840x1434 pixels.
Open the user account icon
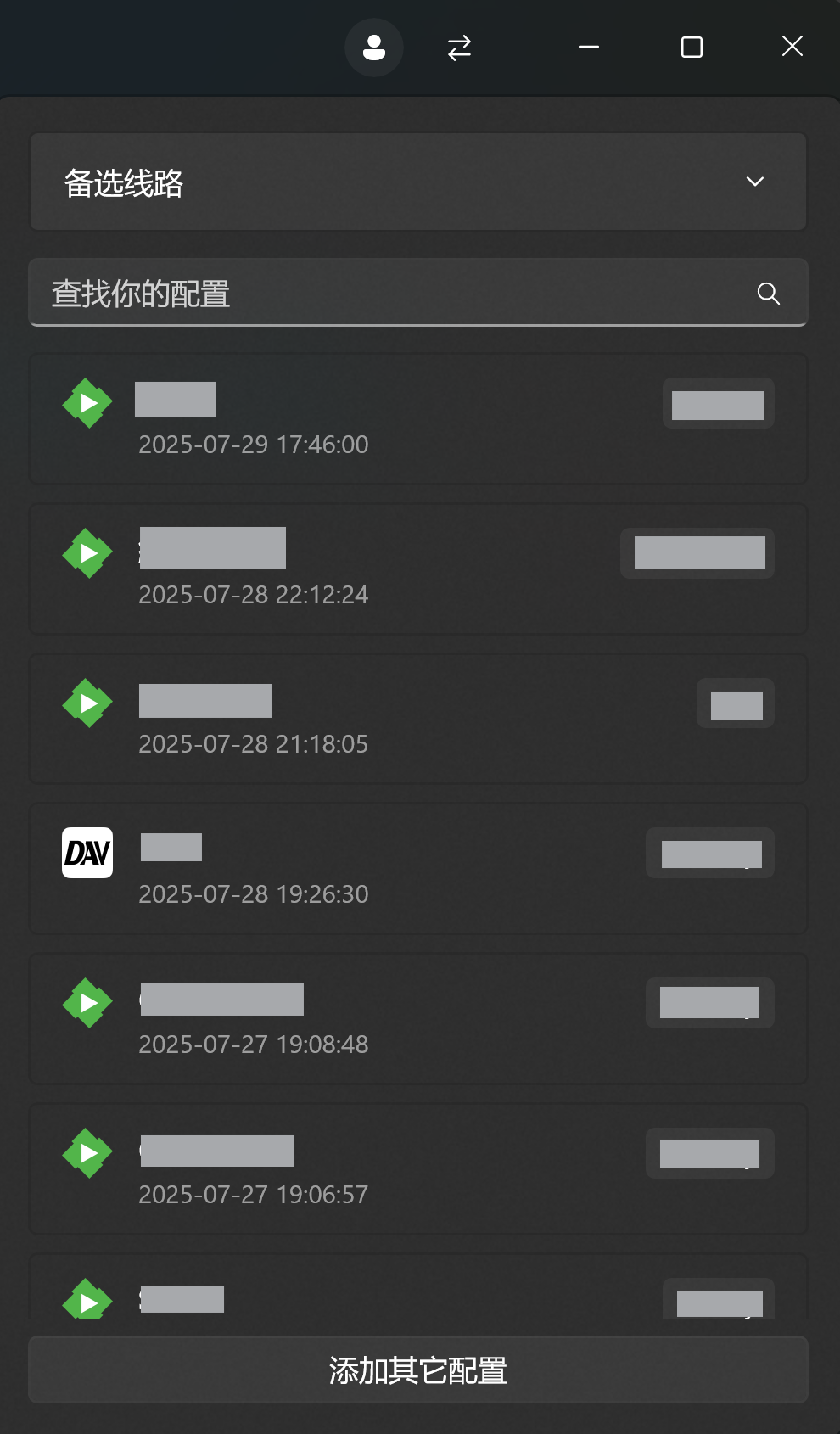[374, 48]
